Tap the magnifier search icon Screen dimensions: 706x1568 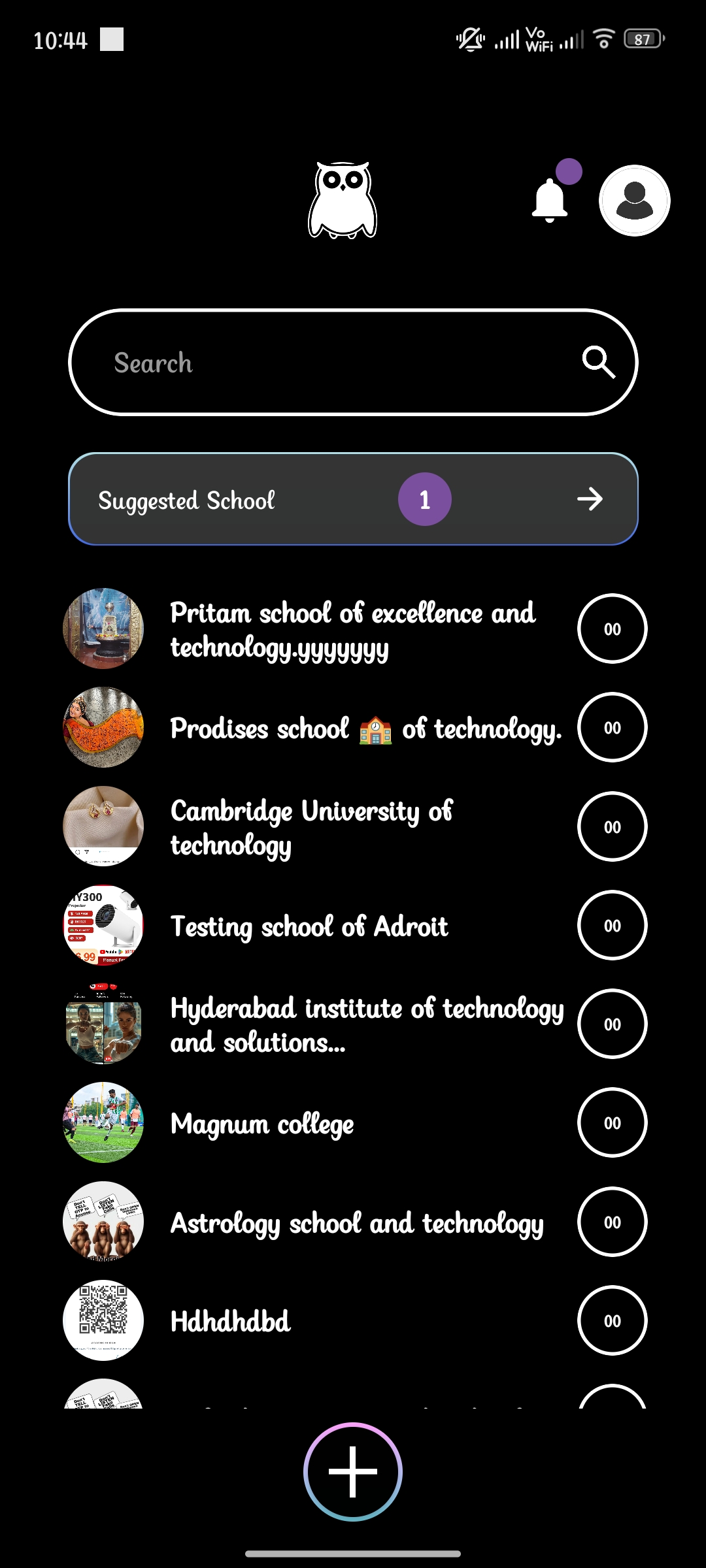(598, 363)
